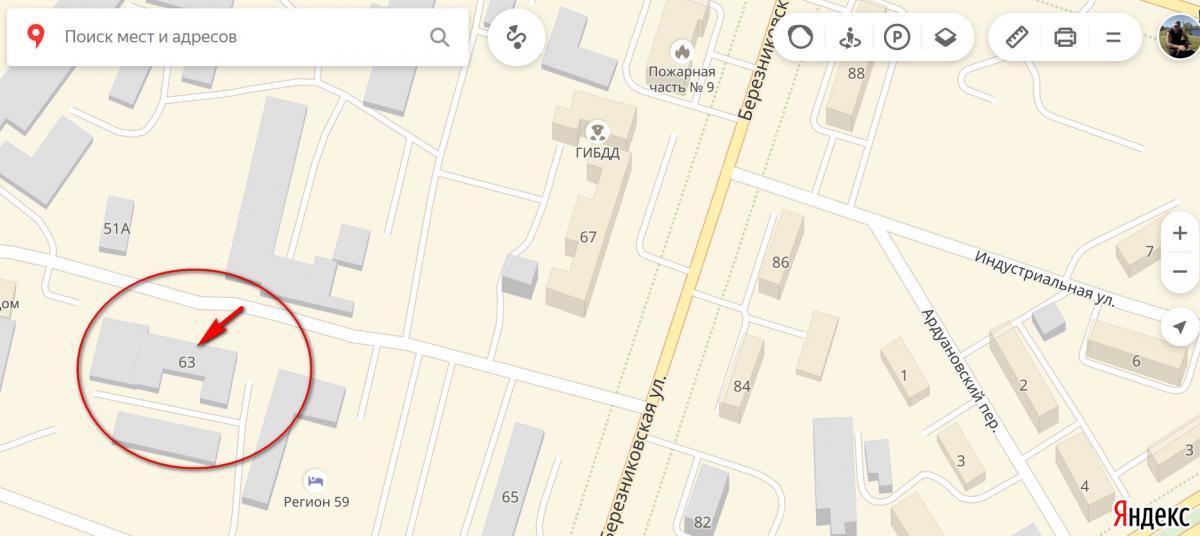Screen dimensions: 1200x536
Task: Enable street panoramas mode
Action: click(x=849, y=38)
